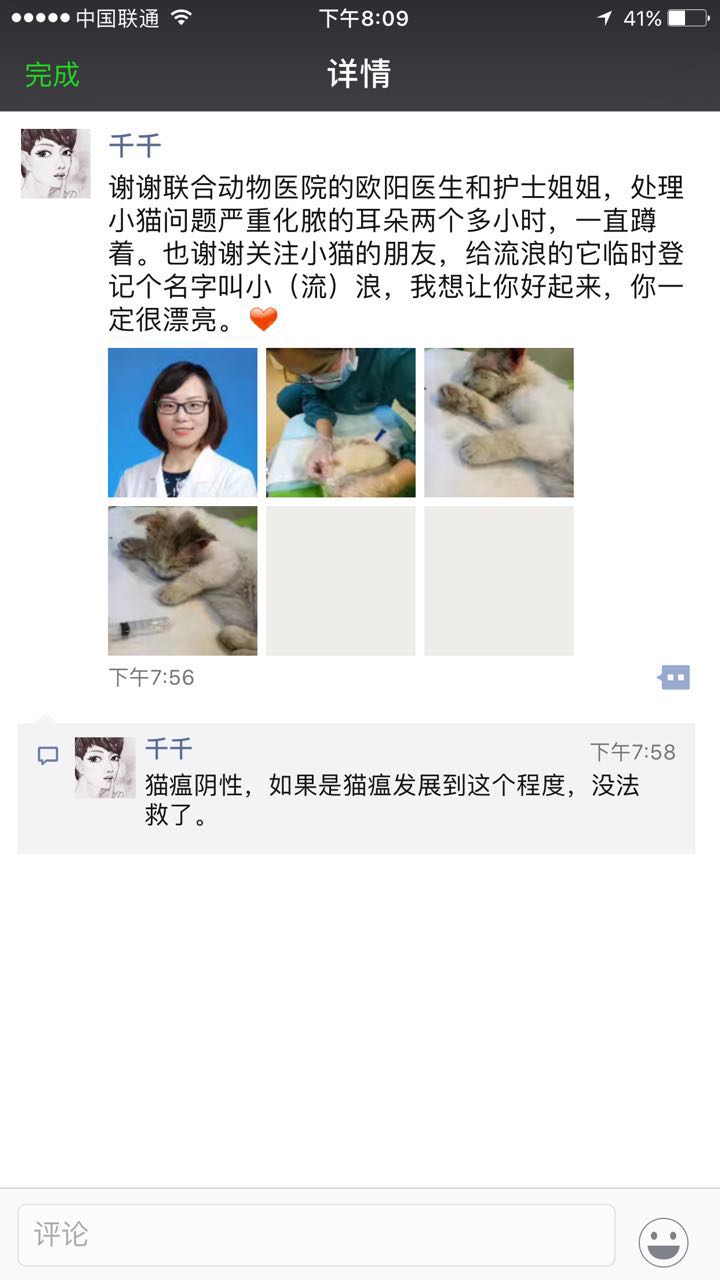Image resolution: width=720 pixels, height=1280 pixels.
Task: Open the fifth blank photo tile
Action: 340,580
